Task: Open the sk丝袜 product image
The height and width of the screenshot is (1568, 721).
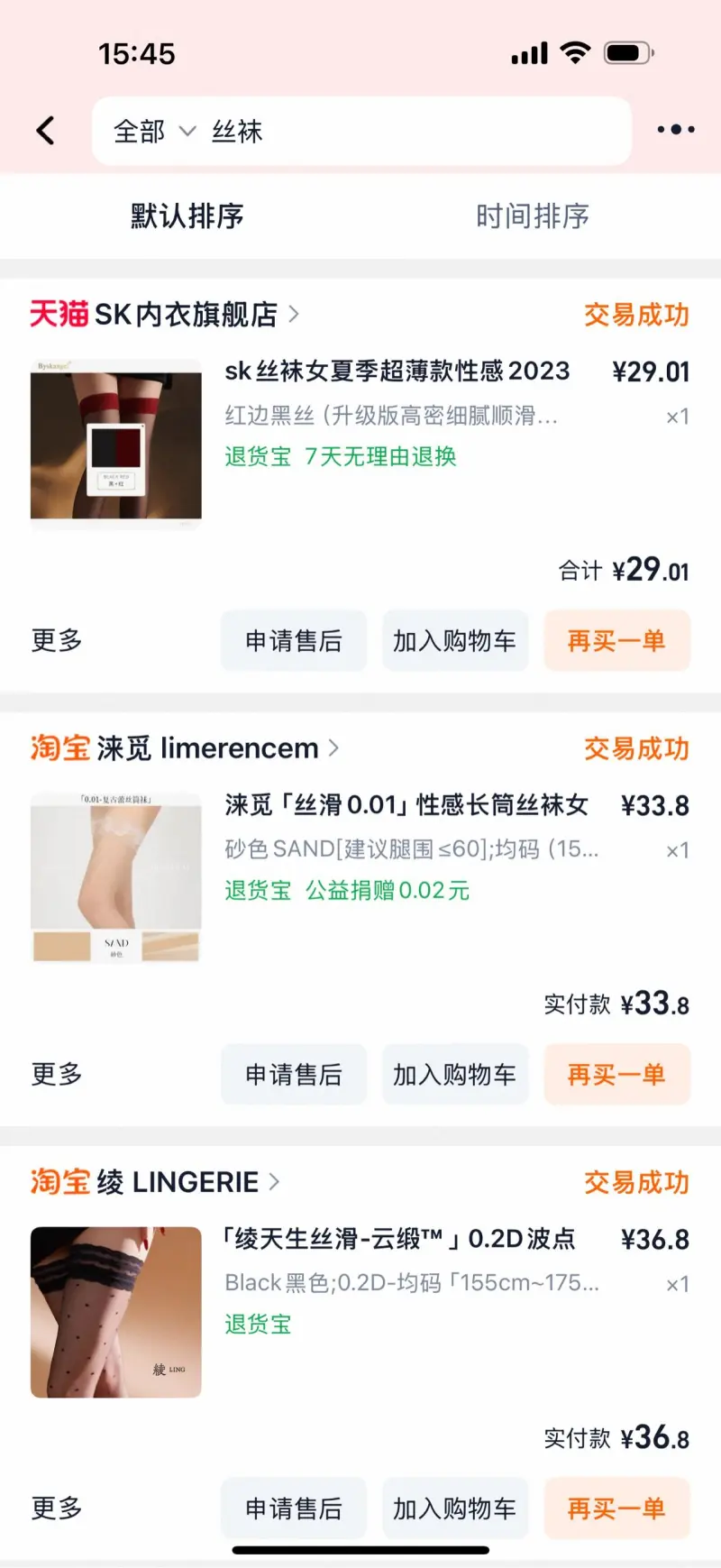Action: [x=115, y=444]
